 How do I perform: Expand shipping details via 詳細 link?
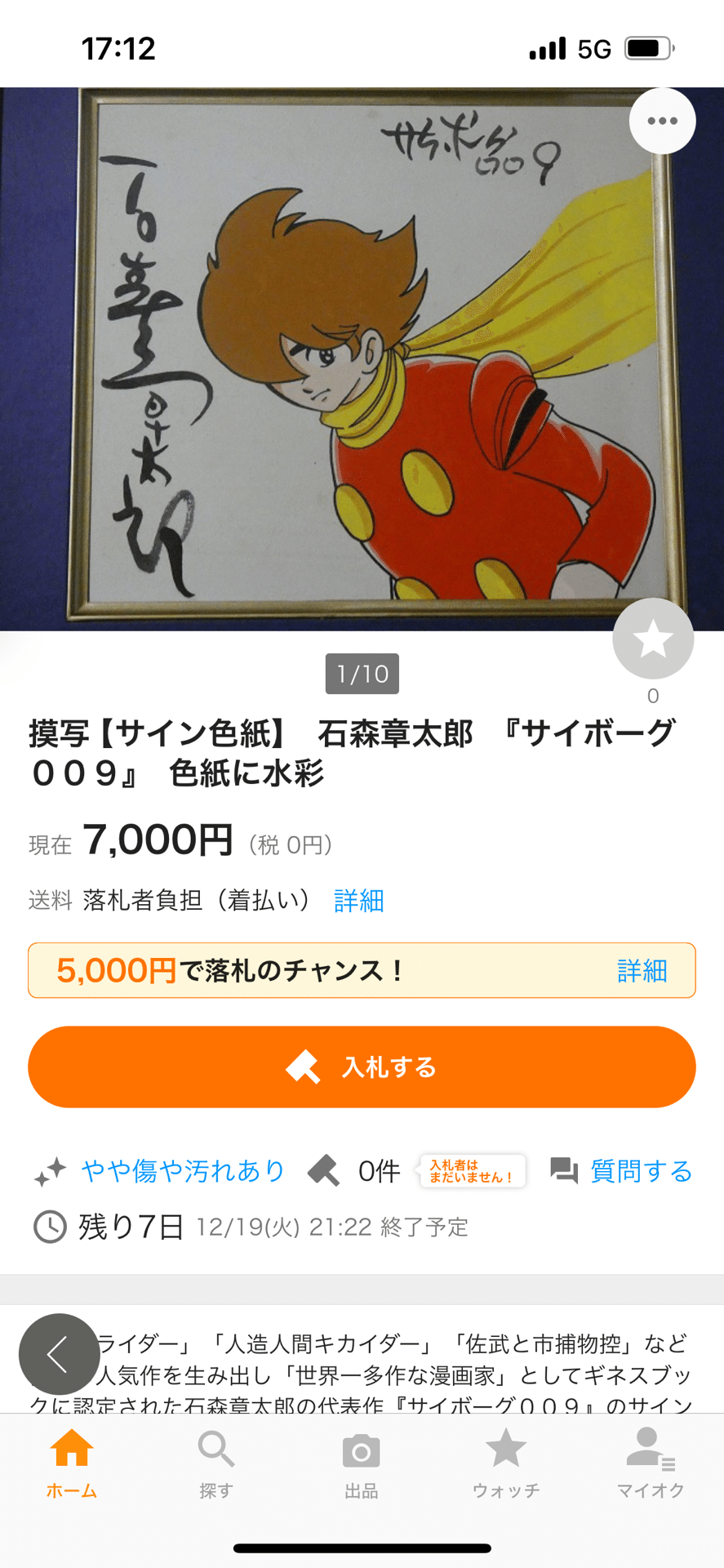point(357,901)
